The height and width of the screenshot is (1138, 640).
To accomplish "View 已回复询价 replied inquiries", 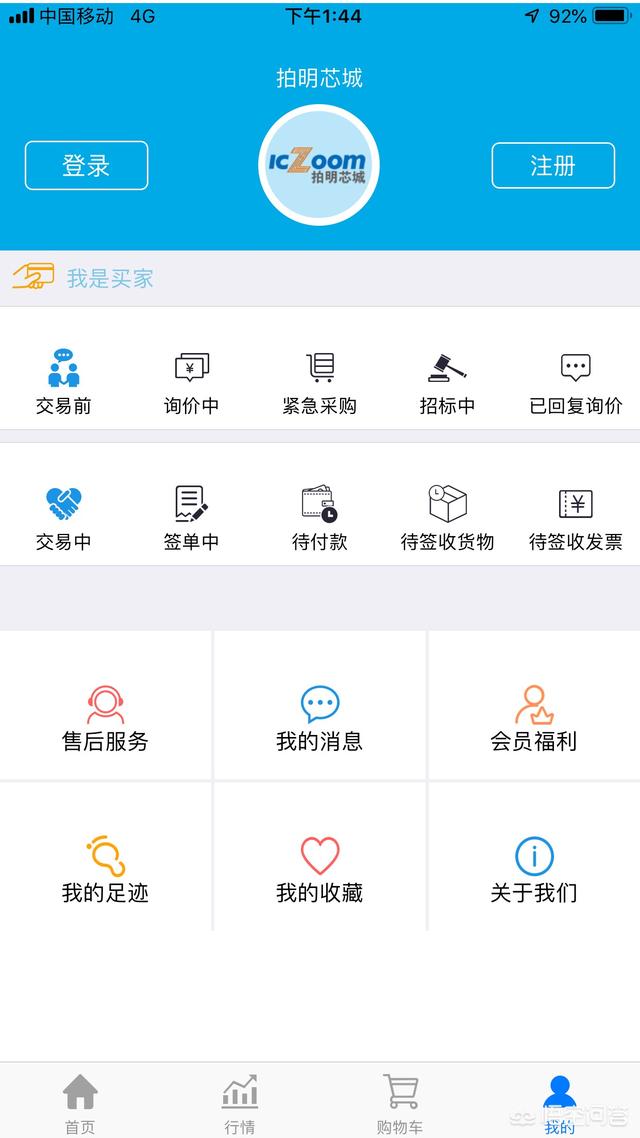I will pyautogui.click(x=575, y=382).
